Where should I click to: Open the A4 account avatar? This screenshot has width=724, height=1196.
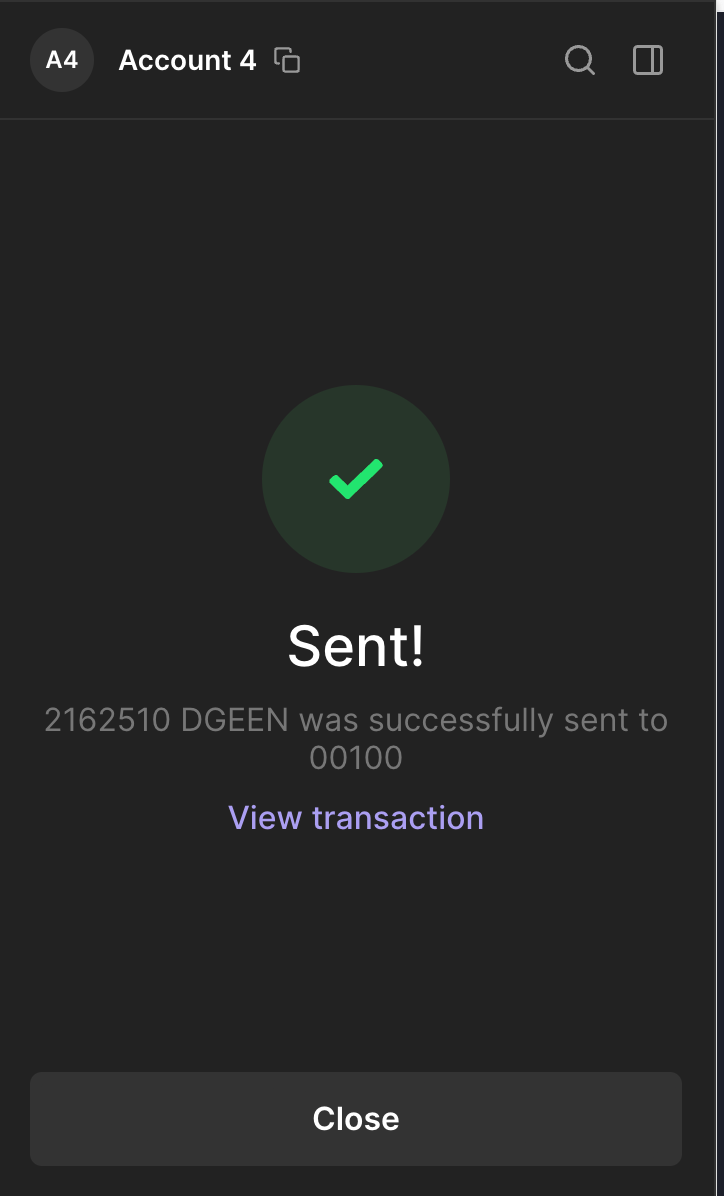pyautogui.click(x=62, y=60)
